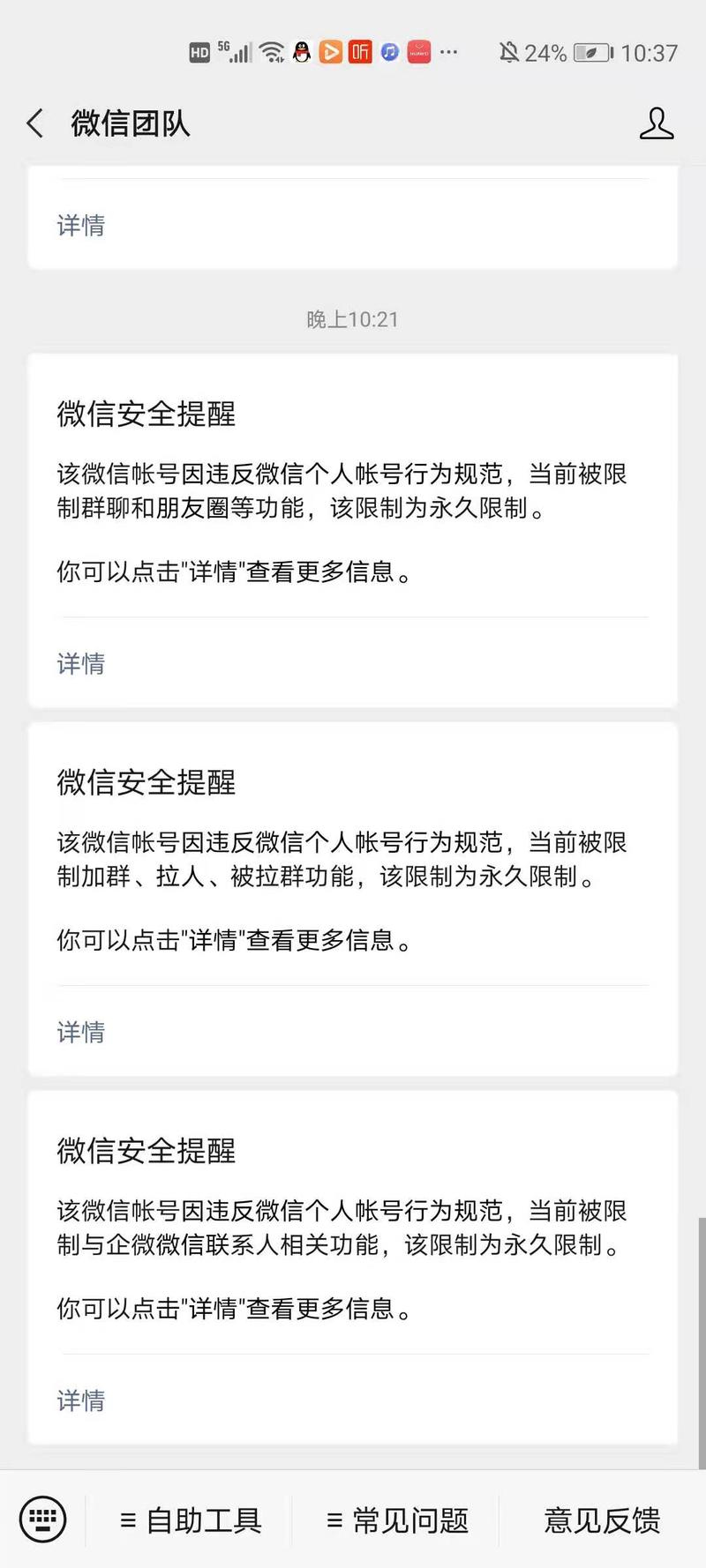Open the 自助工具 menu

[x=191, y=1519]
